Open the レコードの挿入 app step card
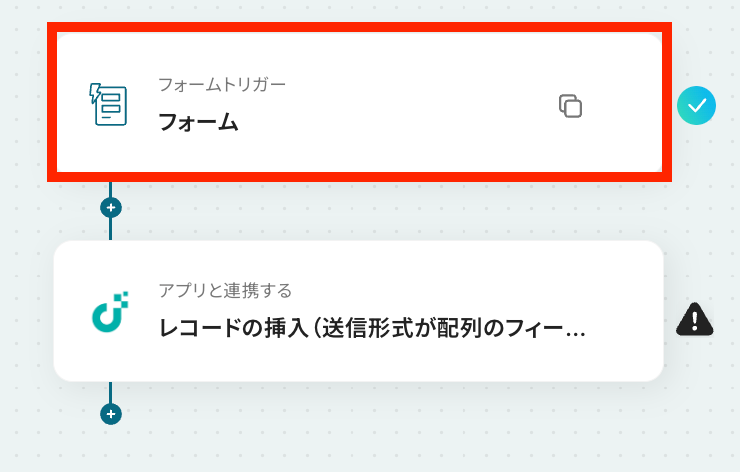740x472 pixels. (x=358, y=311)
